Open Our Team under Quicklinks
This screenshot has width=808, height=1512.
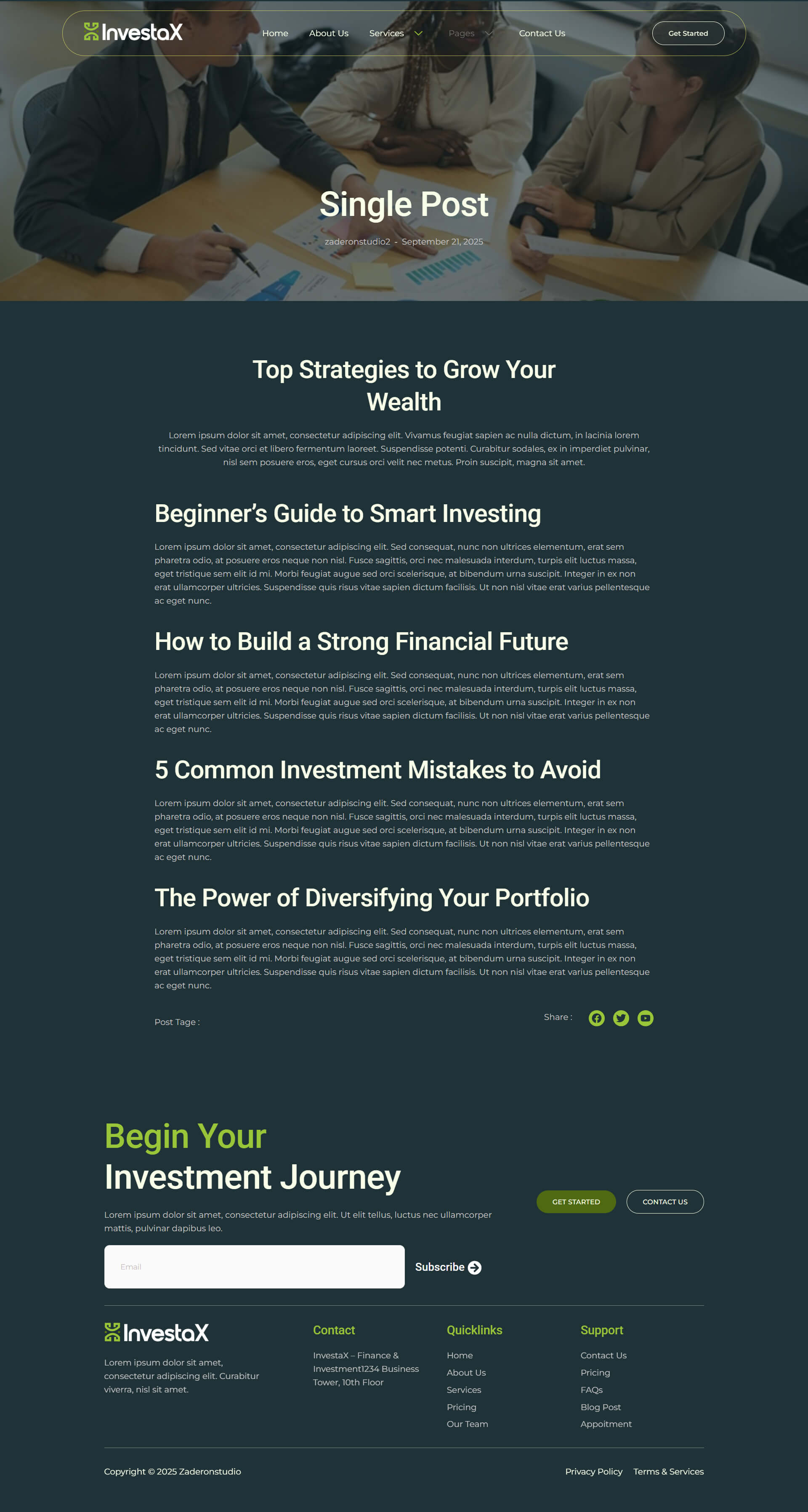[467, 1424]
